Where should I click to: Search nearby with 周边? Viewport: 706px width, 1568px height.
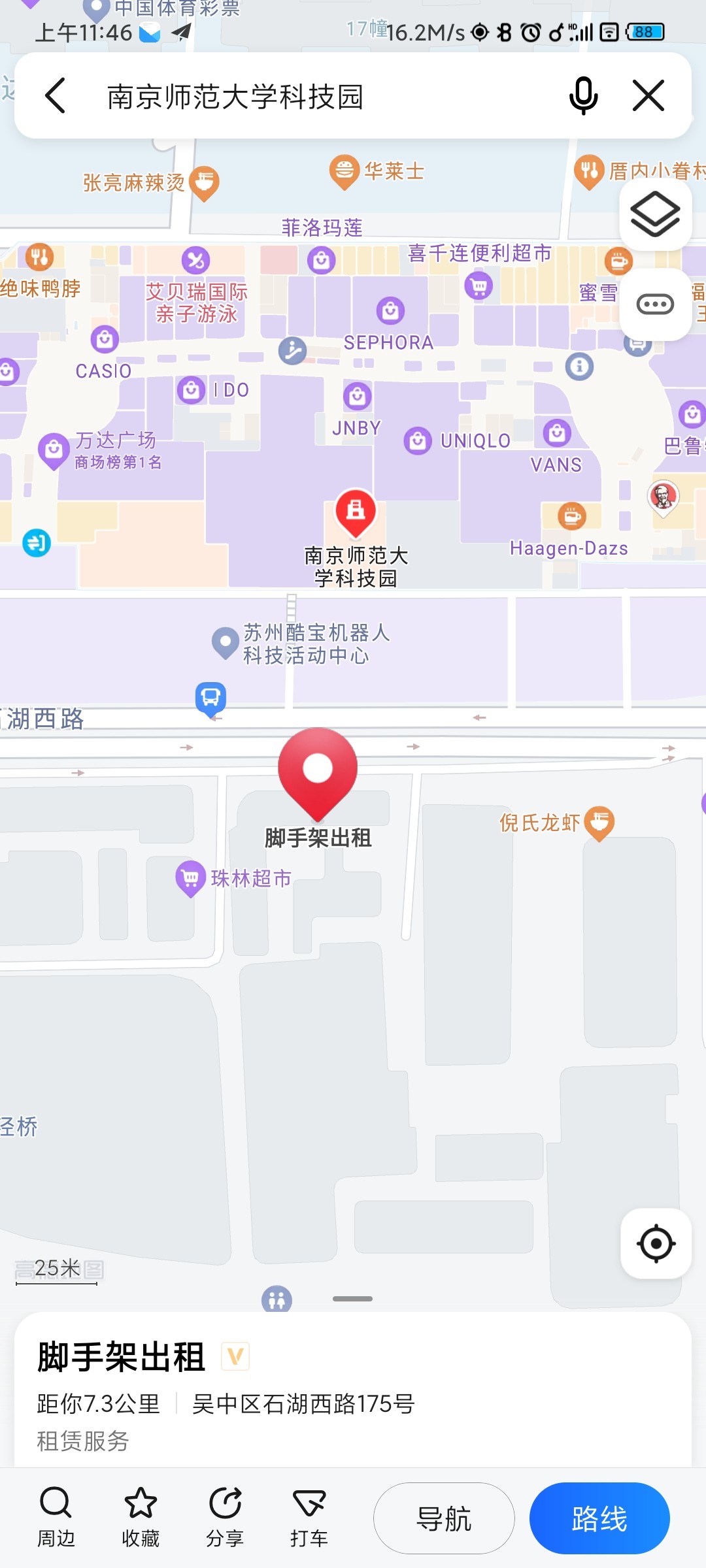(56, 1517)
